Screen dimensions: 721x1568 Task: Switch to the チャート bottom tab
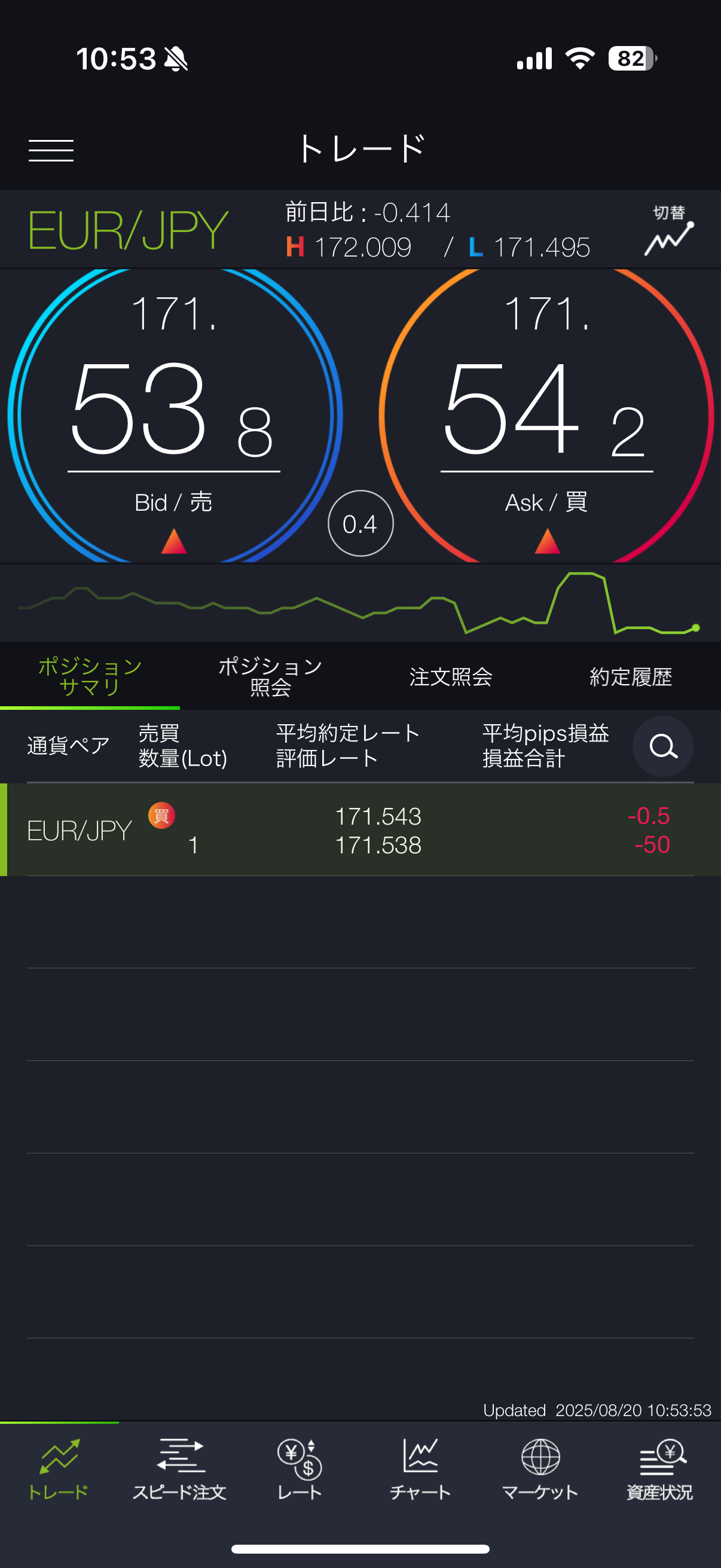pos(420,1468)
